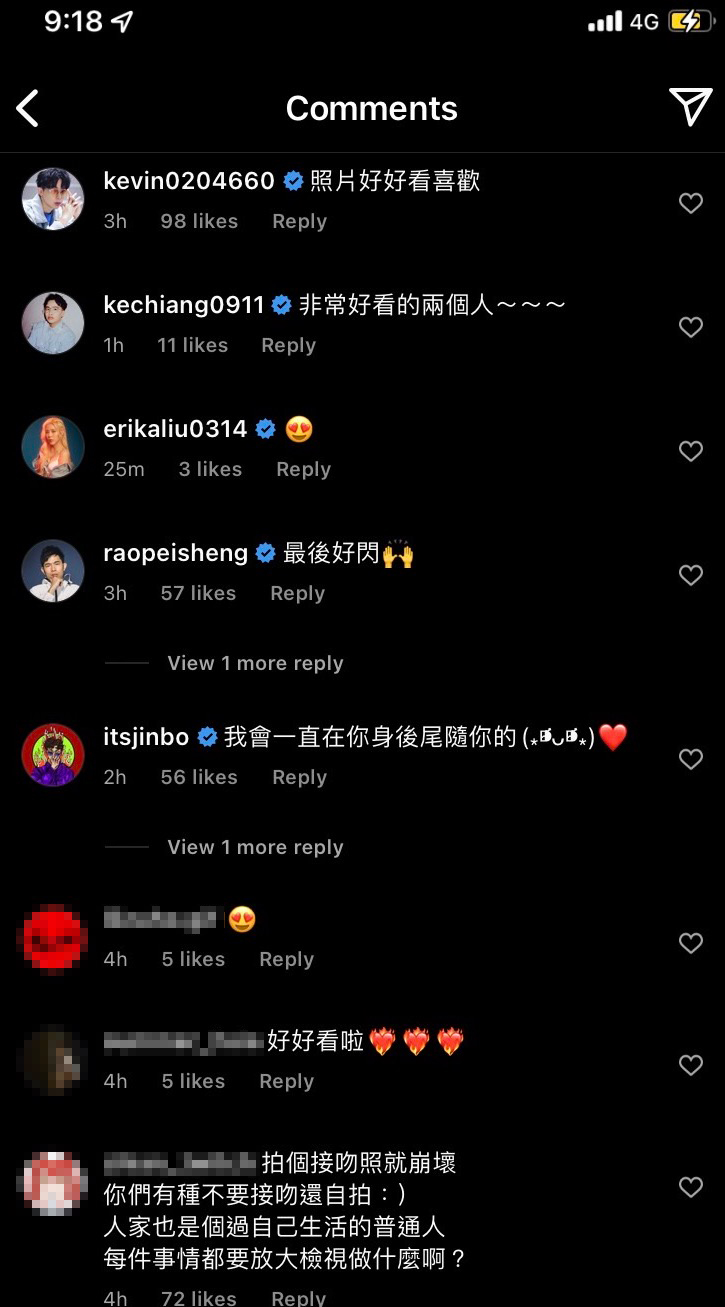View 1 more reply under itsjinbo's comment
This screenshot has height=1307, width=725.
tap(255, 847)
